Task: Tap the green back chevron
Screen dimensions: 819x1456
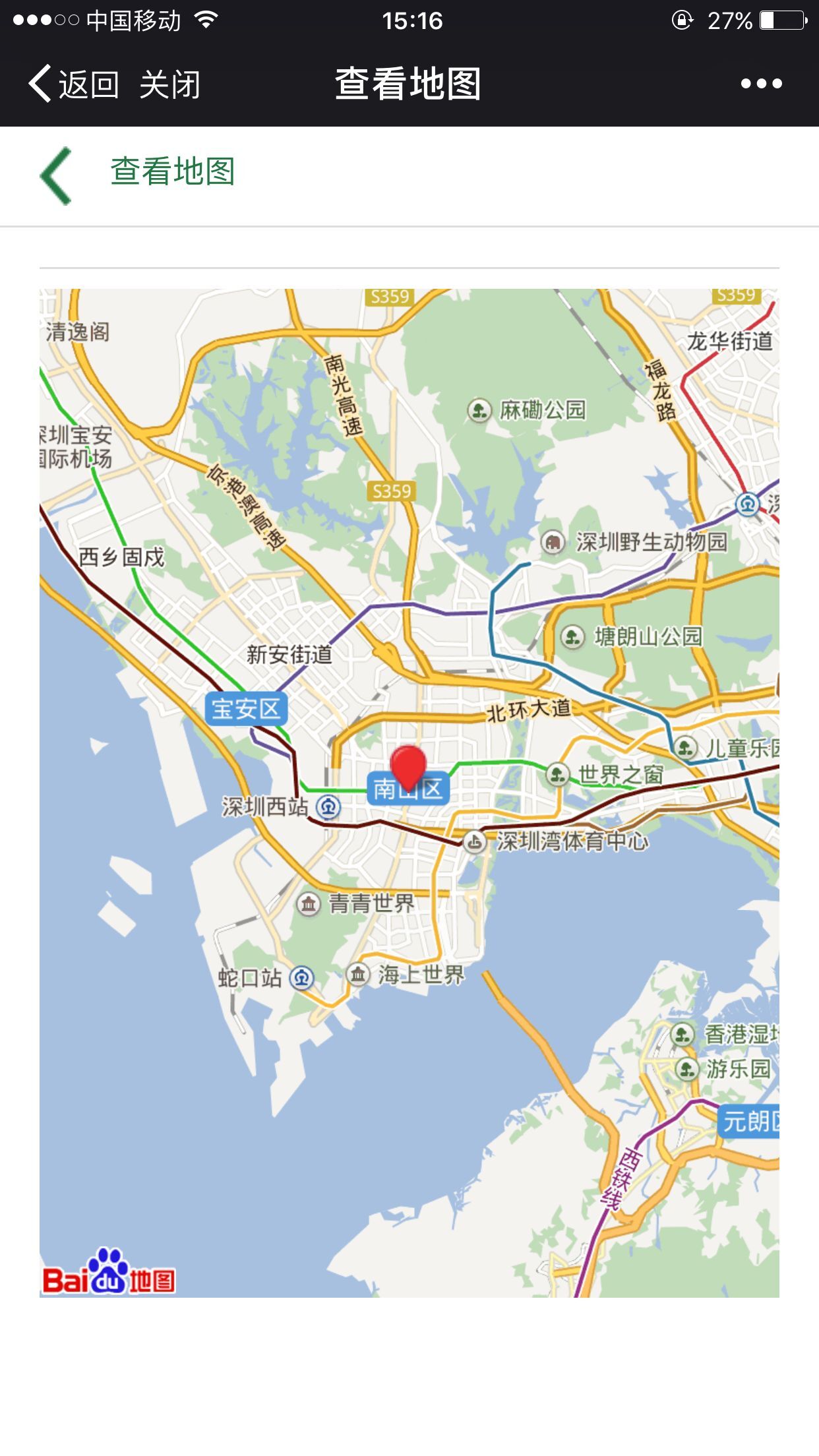Action: 56,175
